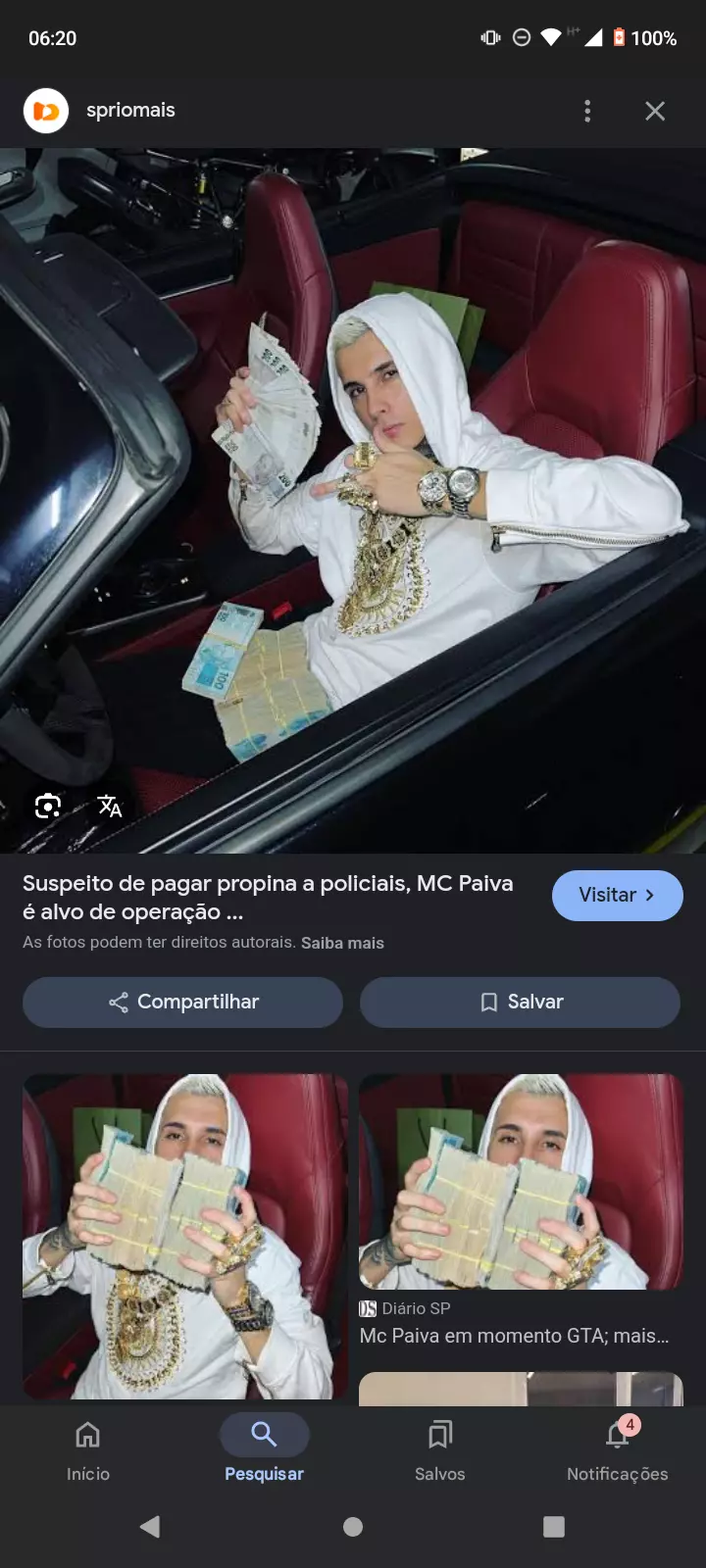Open the first related image without caption
The image size is (706, 1568).
point(185,1237)
